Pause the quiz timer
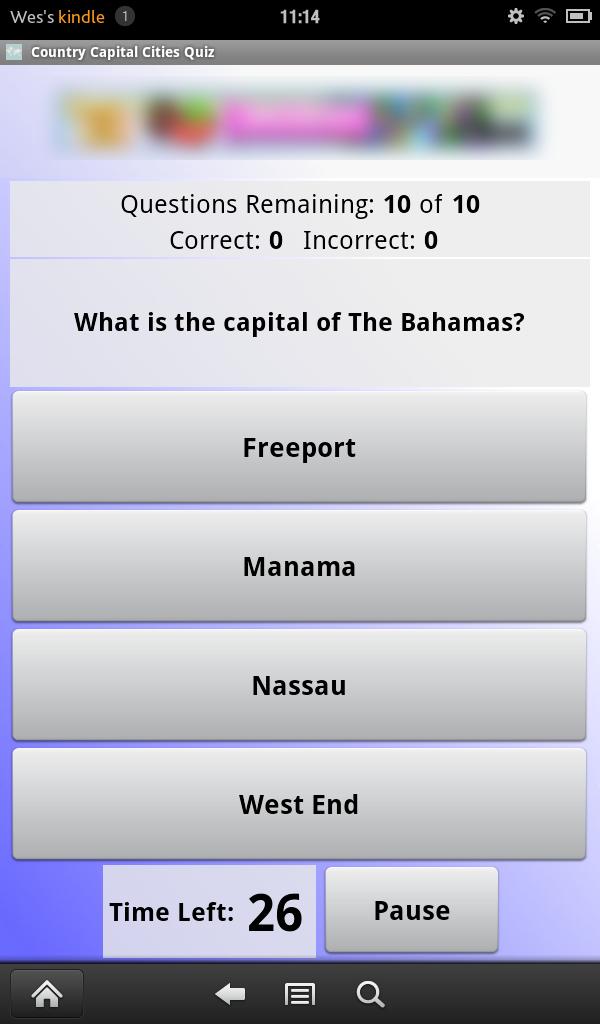 411,910
